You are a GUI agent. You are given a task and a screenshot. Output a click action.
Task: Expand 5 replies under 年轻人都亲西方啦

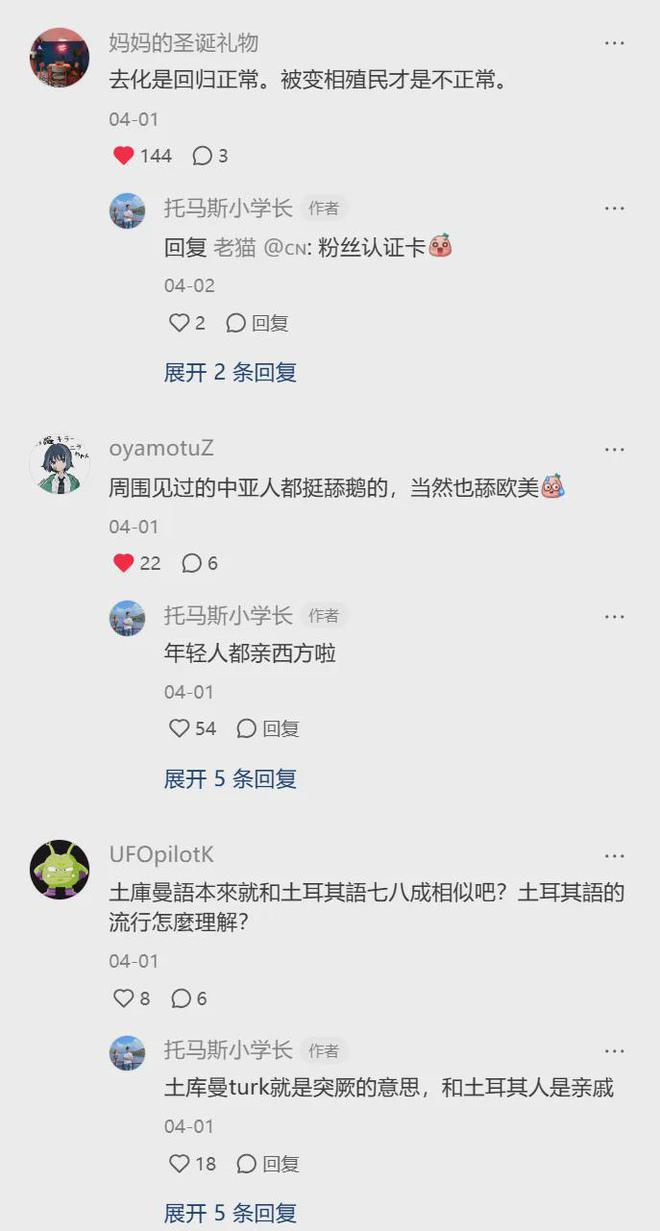coord(231,778)
